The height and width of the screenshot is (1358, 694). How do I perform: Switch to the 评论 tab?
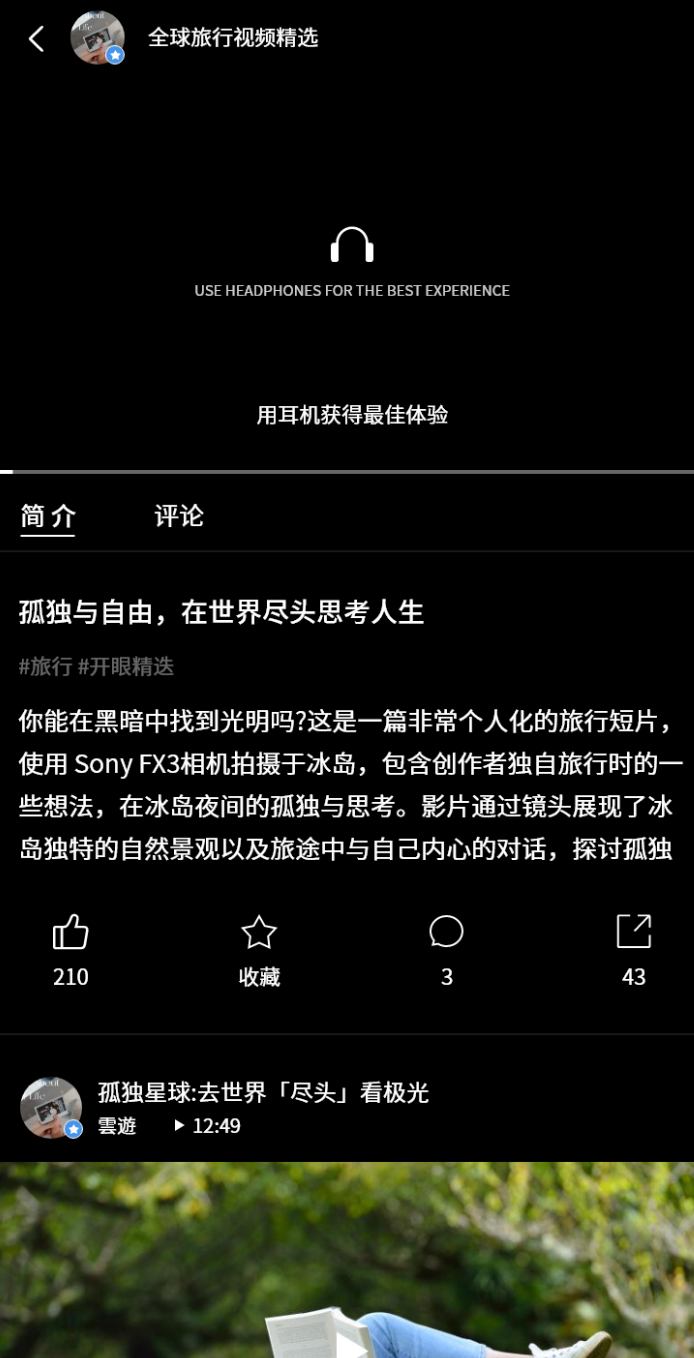[179, 516]
